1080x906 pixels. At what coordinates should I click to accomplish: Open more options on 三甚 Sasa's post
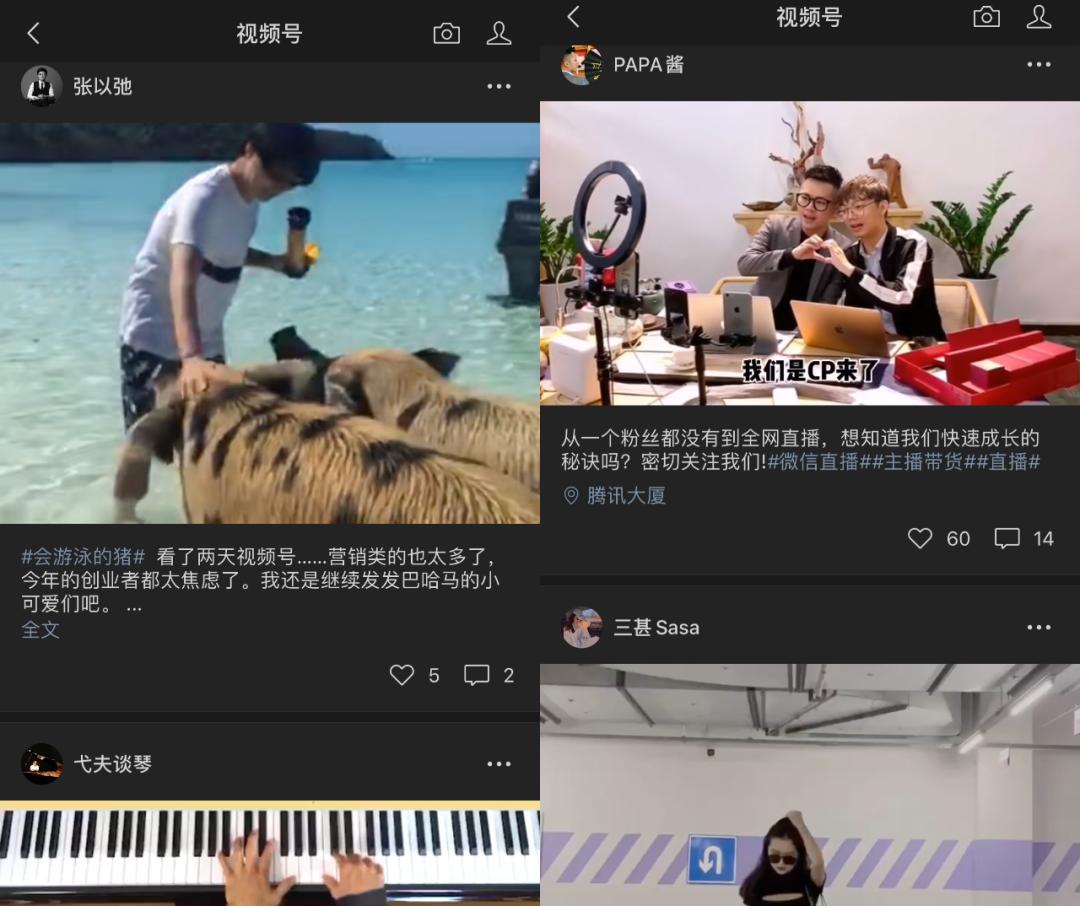coord(1039,628)
